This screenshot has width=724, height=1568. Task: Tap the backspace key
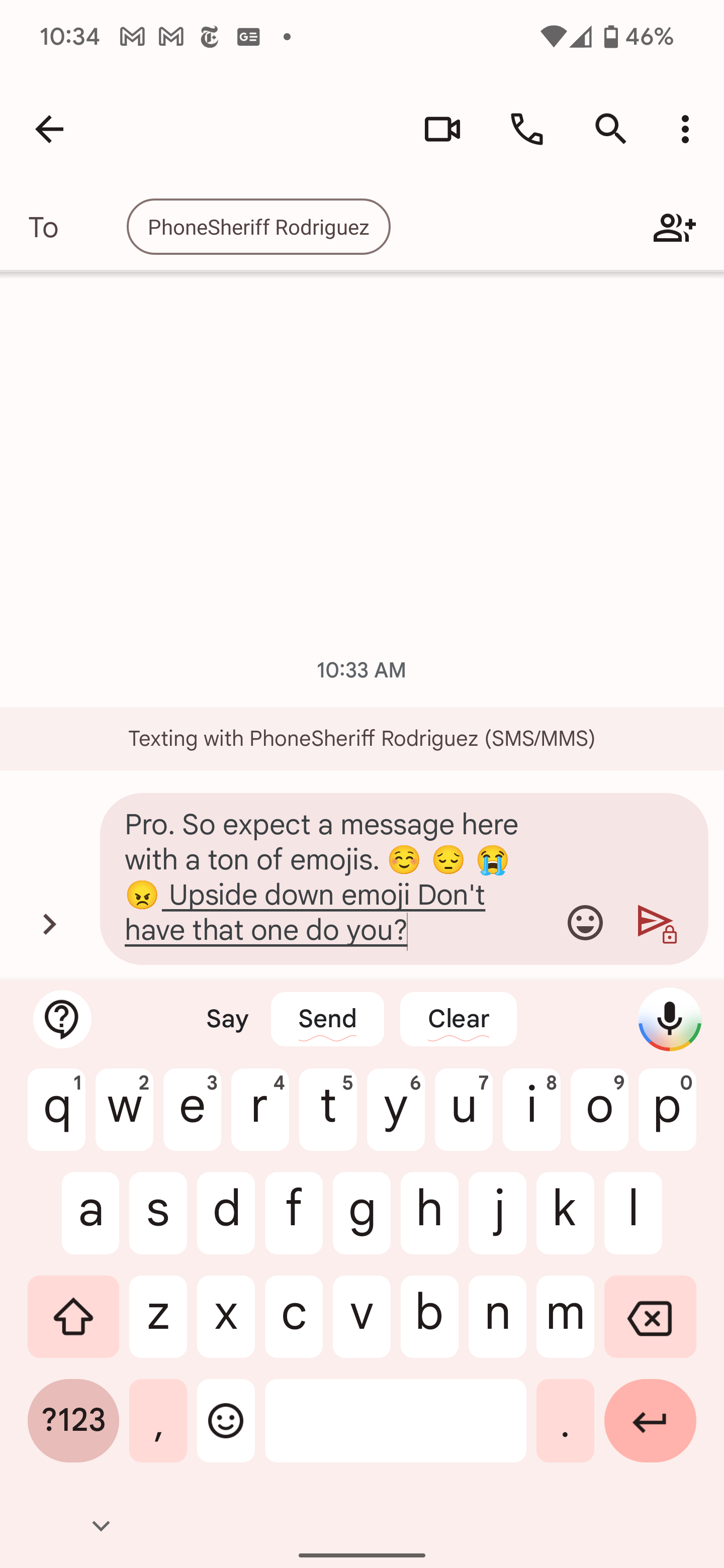click(650, 1317)
